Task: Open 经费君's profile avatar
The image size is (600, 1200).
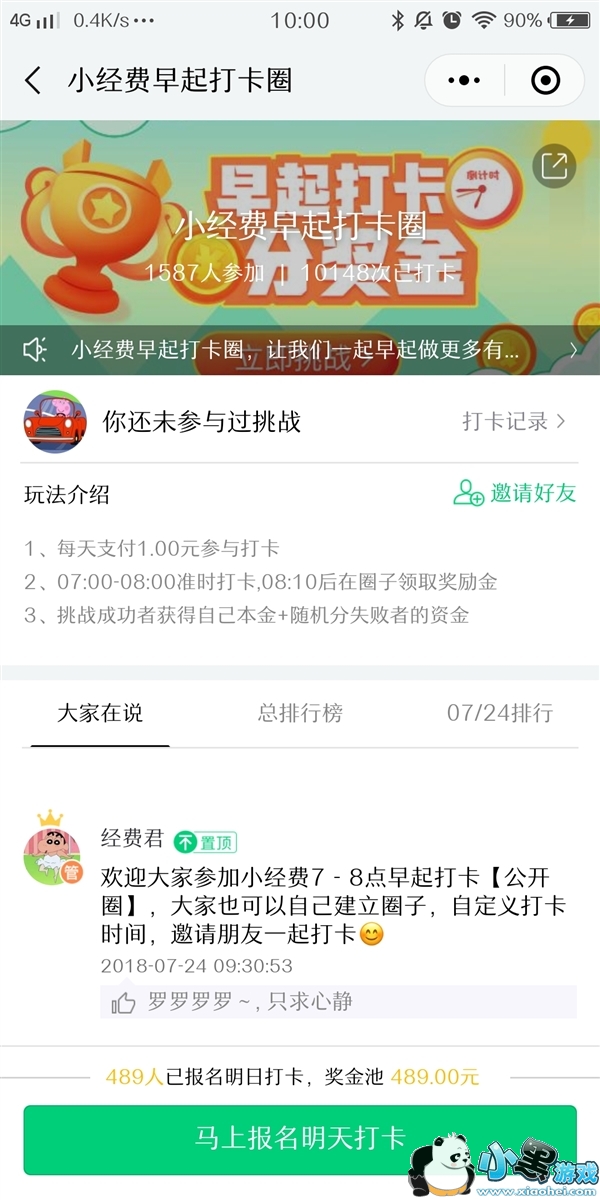Action: tap(52, 855)
